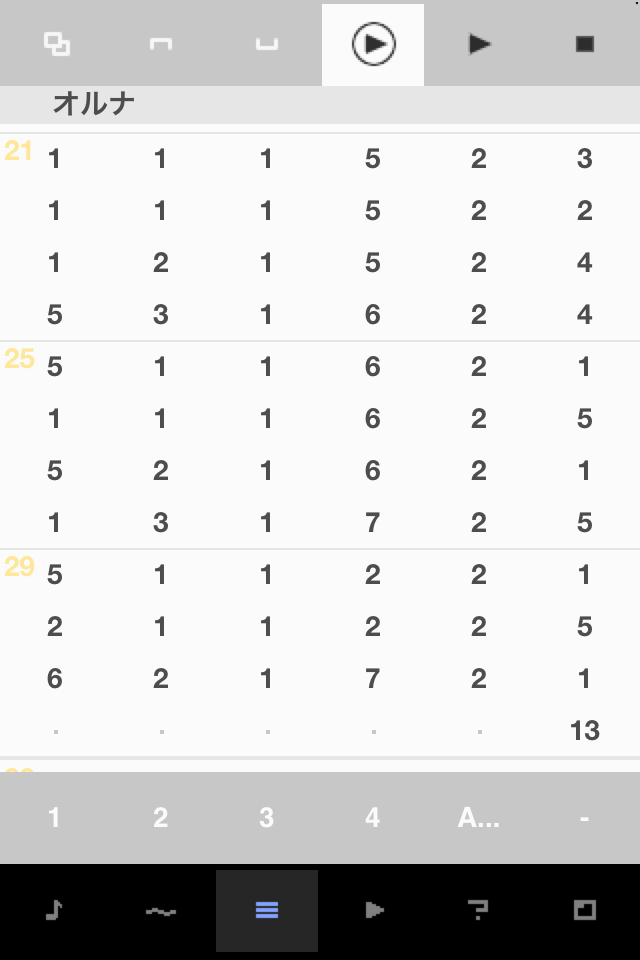The height and width of the screenshot is (960, 640).
Task: Tap the circled play button
Action: [x=373, y=44]
